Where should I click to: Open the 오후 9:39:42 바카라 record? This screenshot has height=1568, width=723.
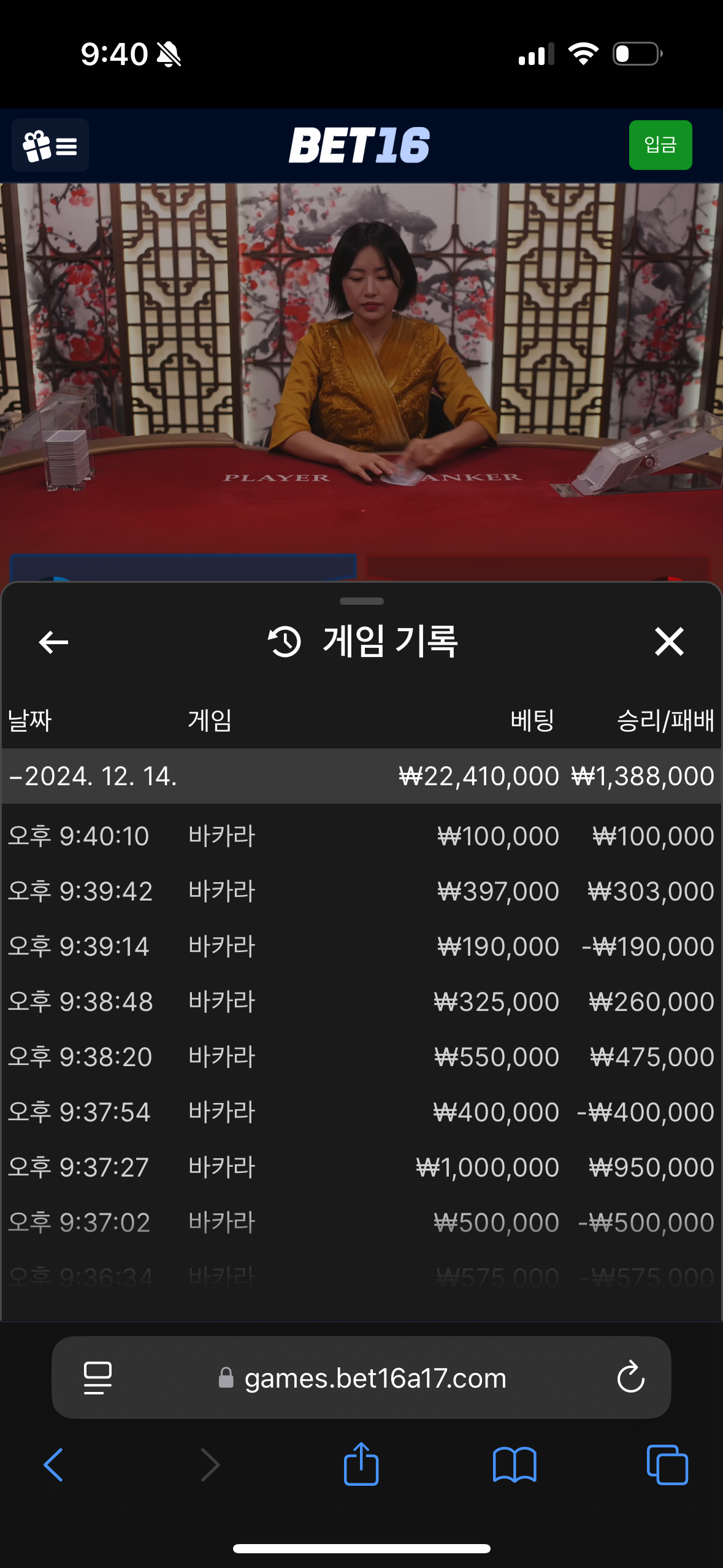click(361, 891)
